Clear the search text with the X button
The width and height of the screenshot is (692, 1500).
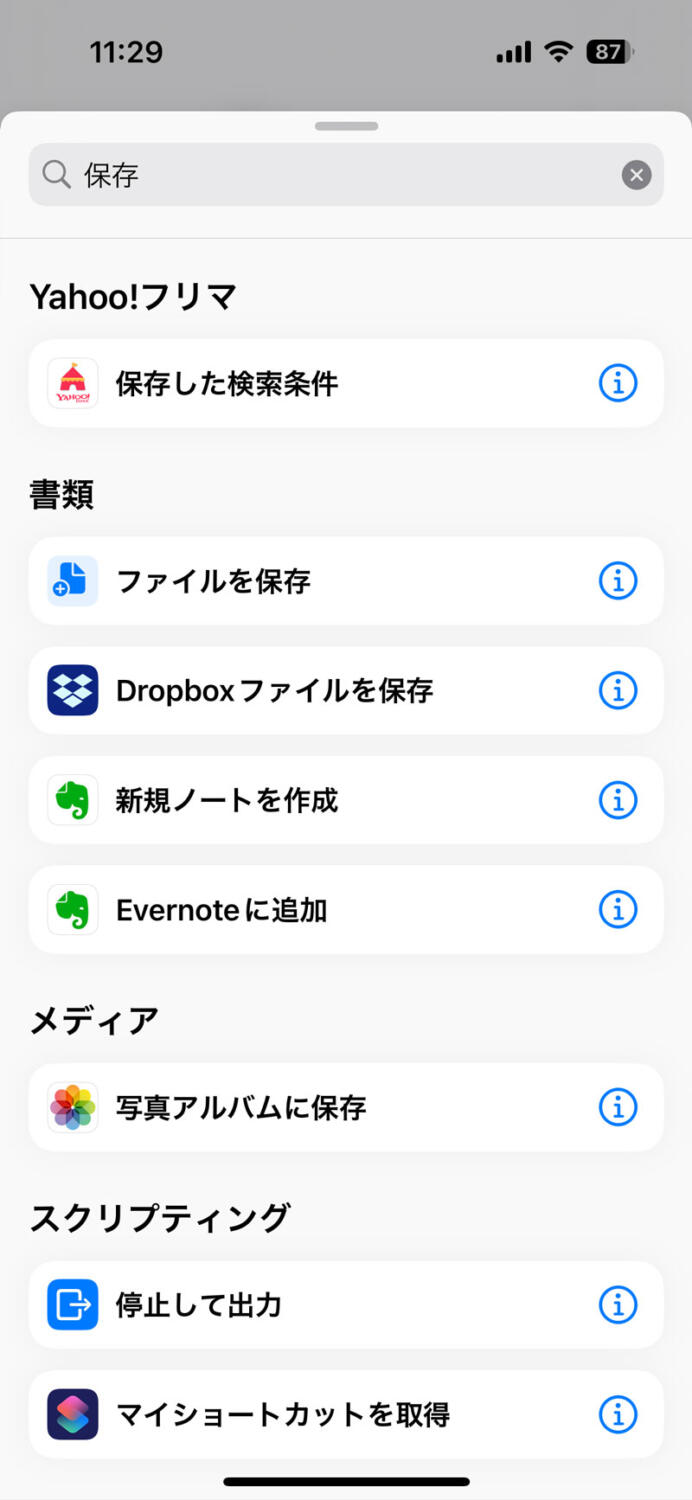point(636,175)
